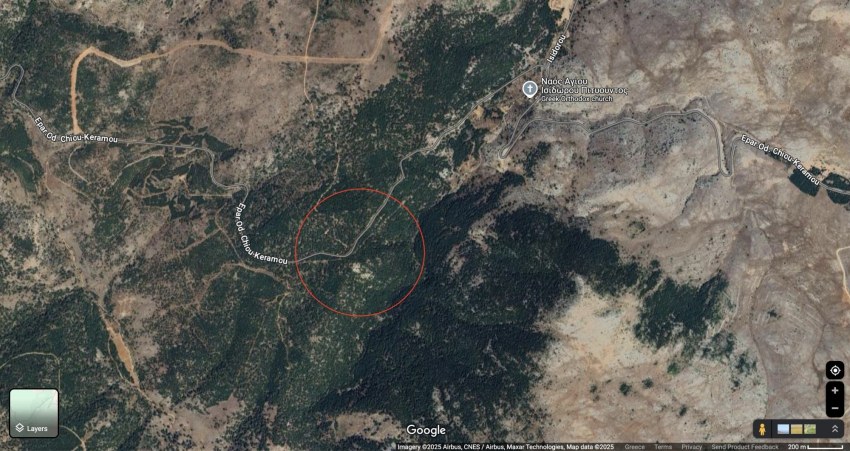Zoom out with the minus button
The height and width of the screenshot is (451, 850).
[834, 408]
